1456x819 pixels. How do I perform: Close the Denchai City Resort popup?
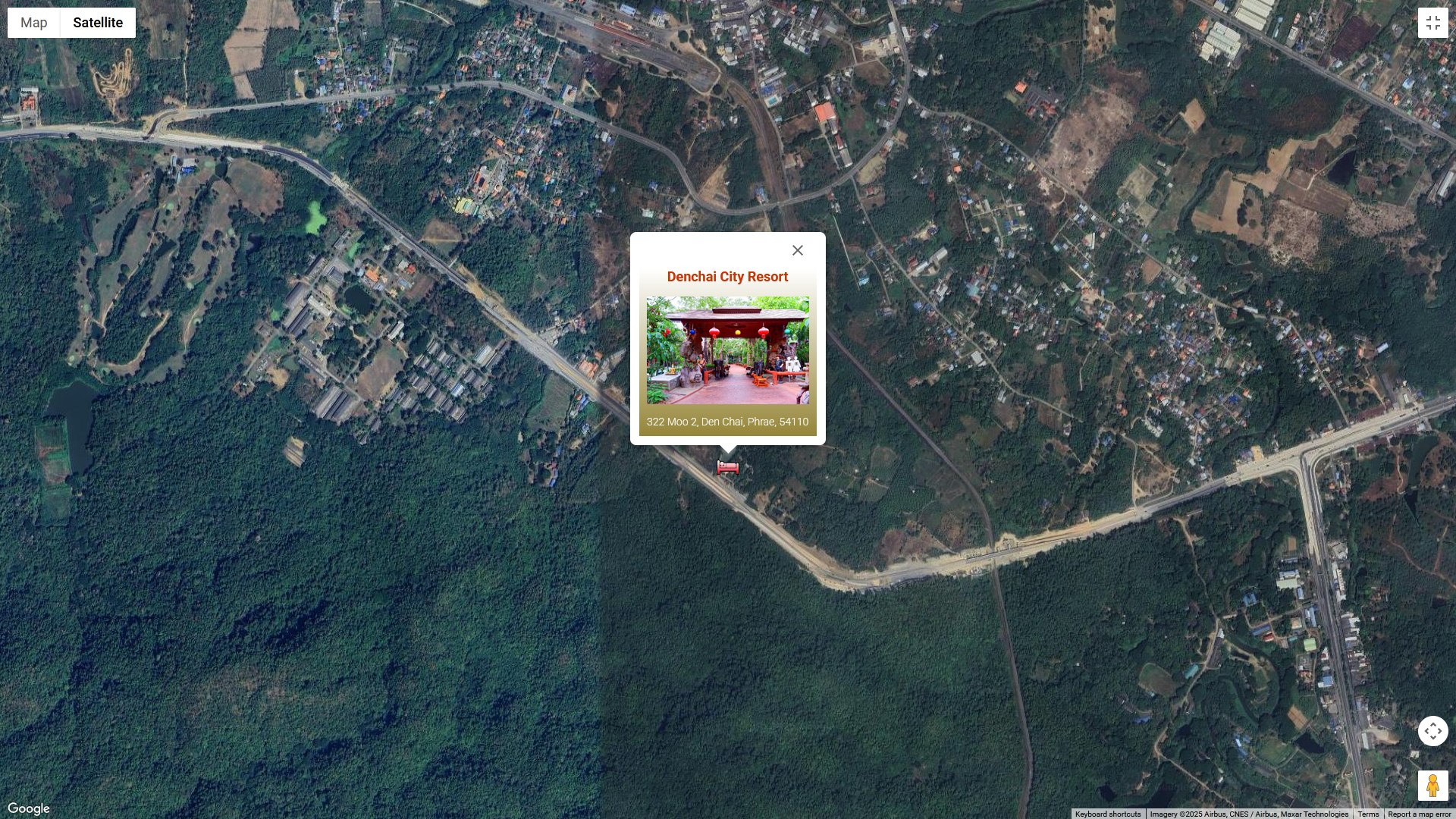click(x=797, y=250)
